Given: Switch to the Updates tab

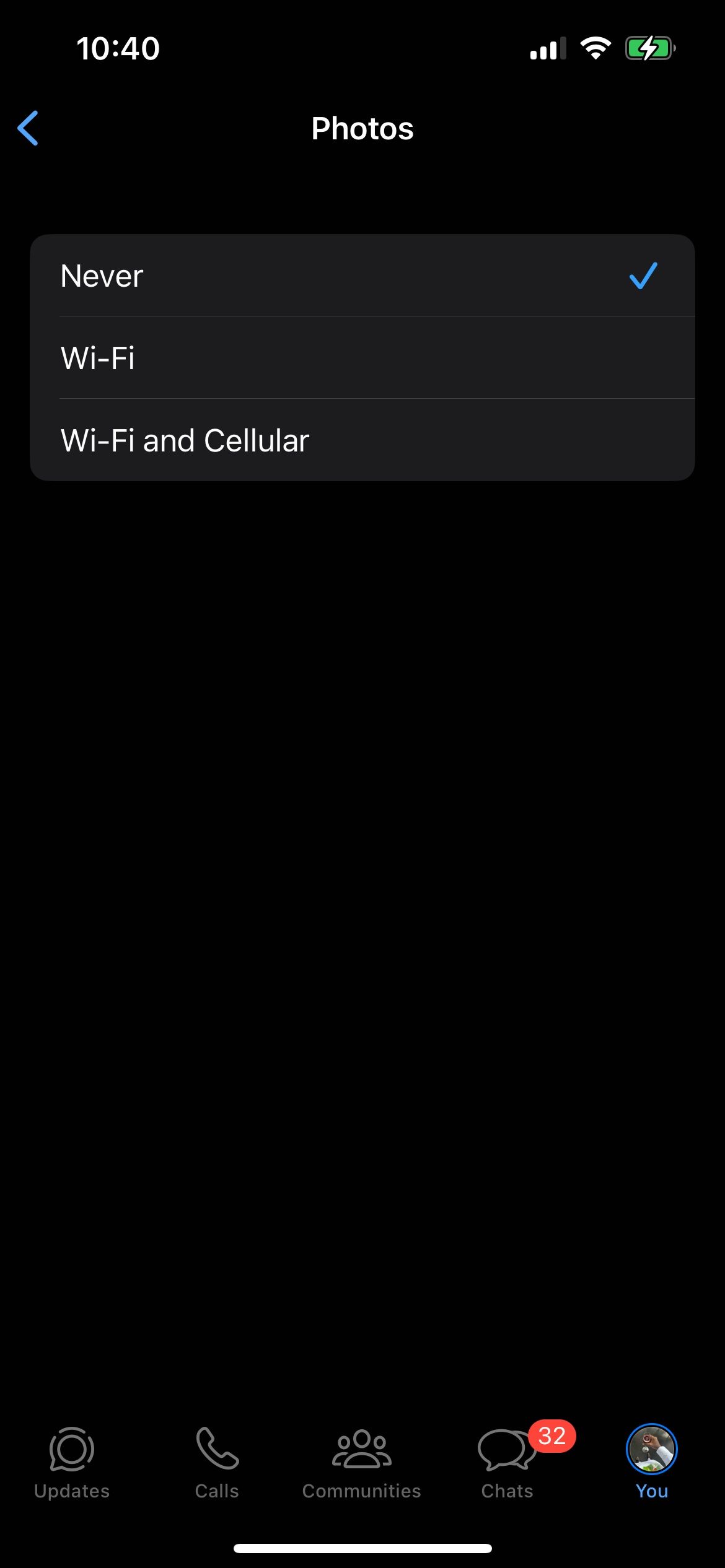Looking at the screenshot, I should point(72,1463).
